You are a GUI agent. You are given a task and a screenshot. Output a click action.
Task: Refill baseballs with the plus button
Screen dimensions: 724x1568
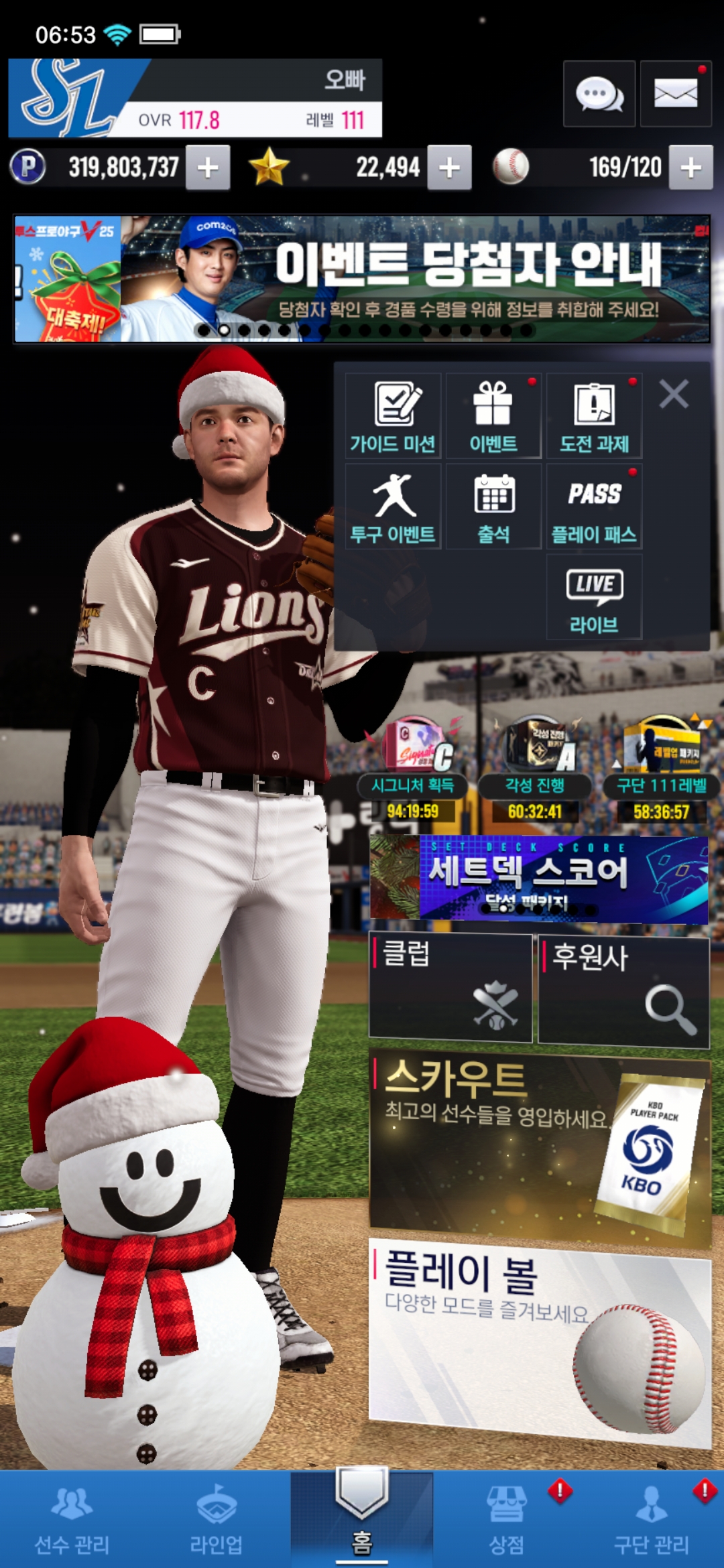(690, 168)
